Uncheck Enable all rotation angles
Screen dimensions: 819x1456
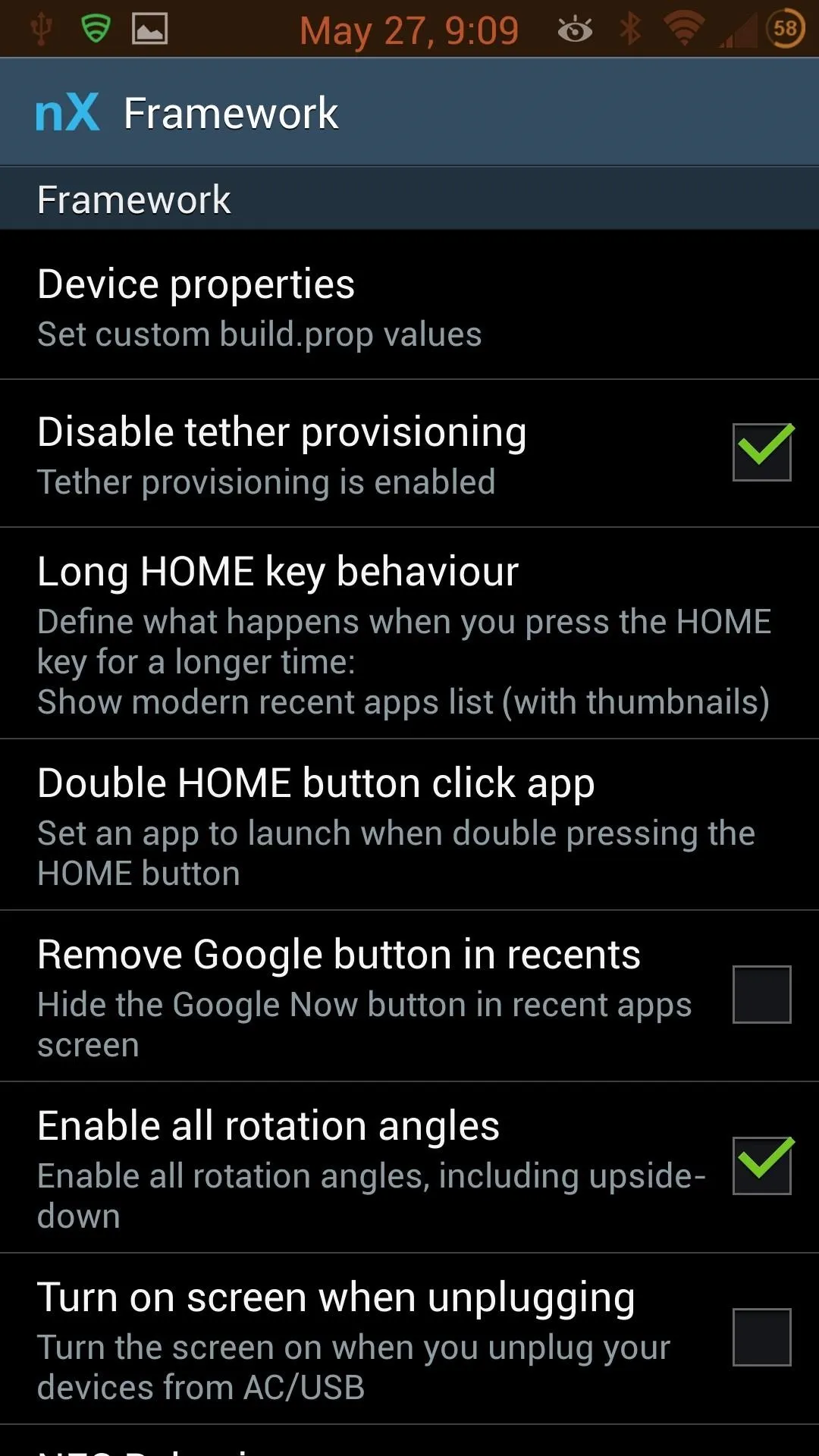[x=762, y=1166]
